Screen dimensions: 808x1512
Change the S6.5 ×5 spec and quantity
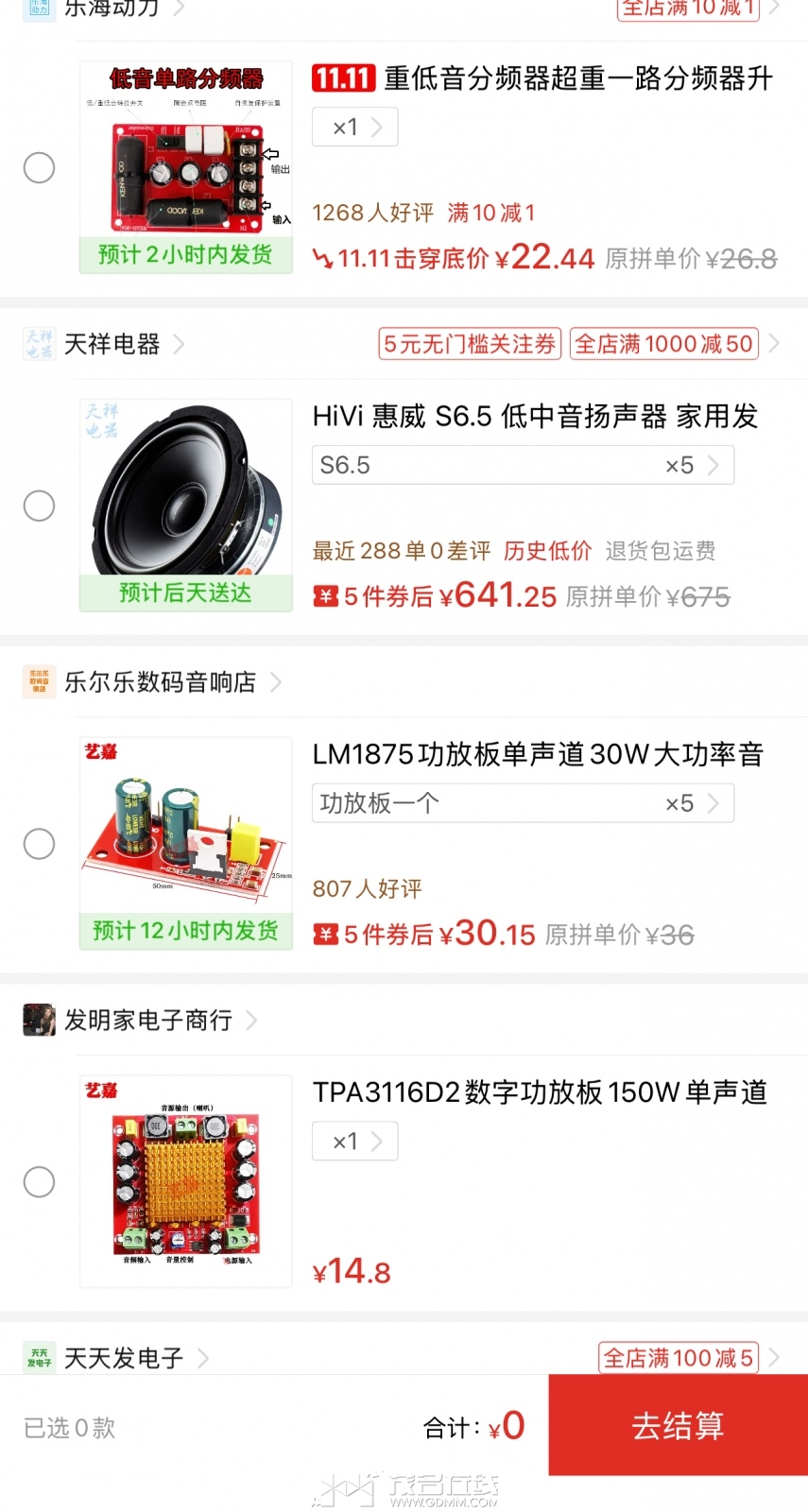coord(523,465)
